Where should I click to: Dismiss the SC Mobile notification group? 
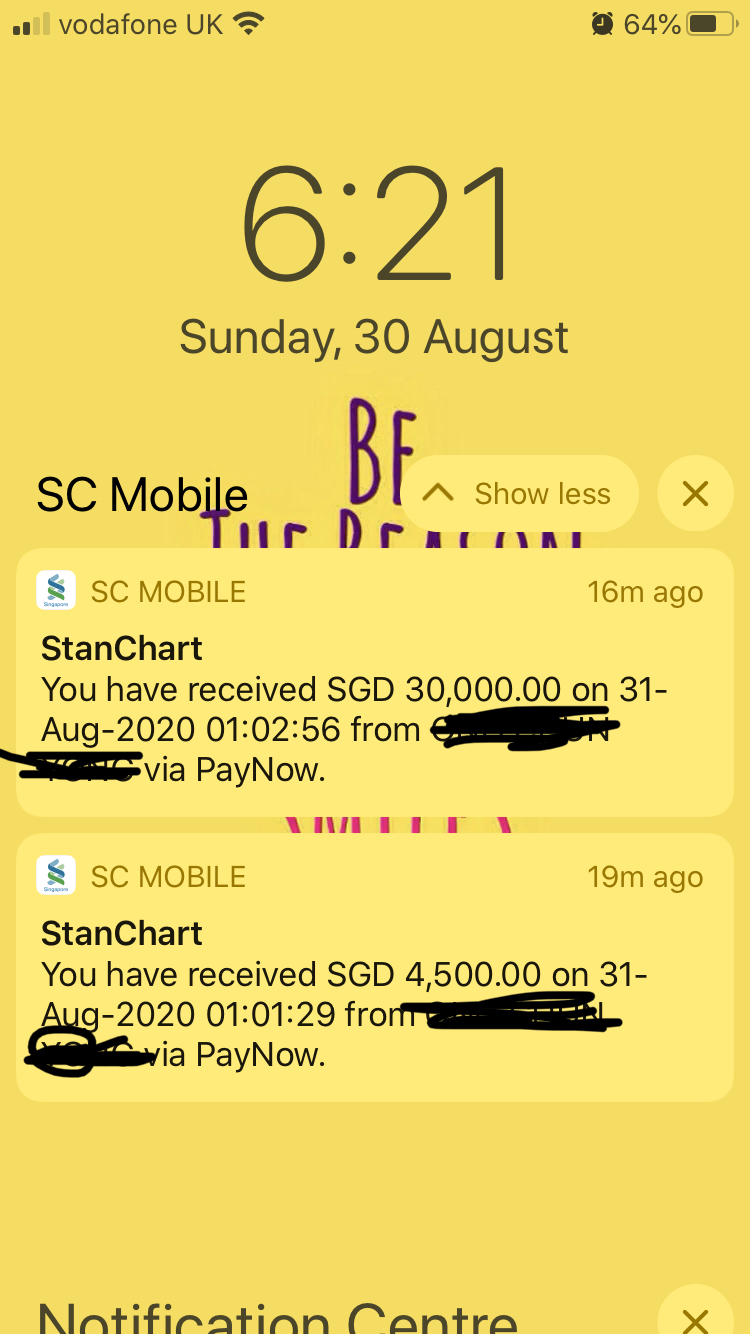(695, 494)
